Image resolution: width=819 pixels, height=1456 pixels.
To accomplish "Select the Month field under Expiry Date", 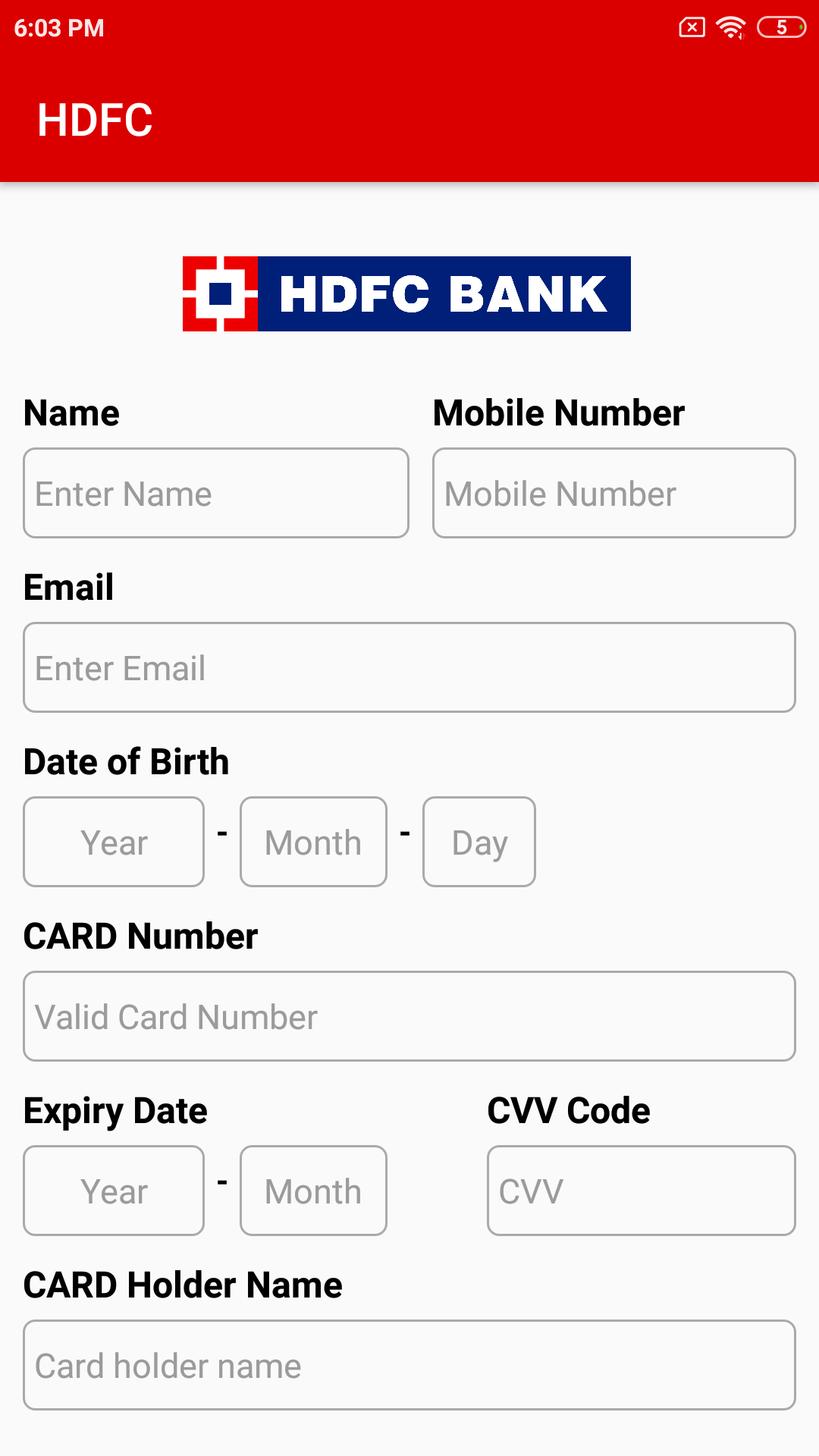I will click(x=313, y=1191).
